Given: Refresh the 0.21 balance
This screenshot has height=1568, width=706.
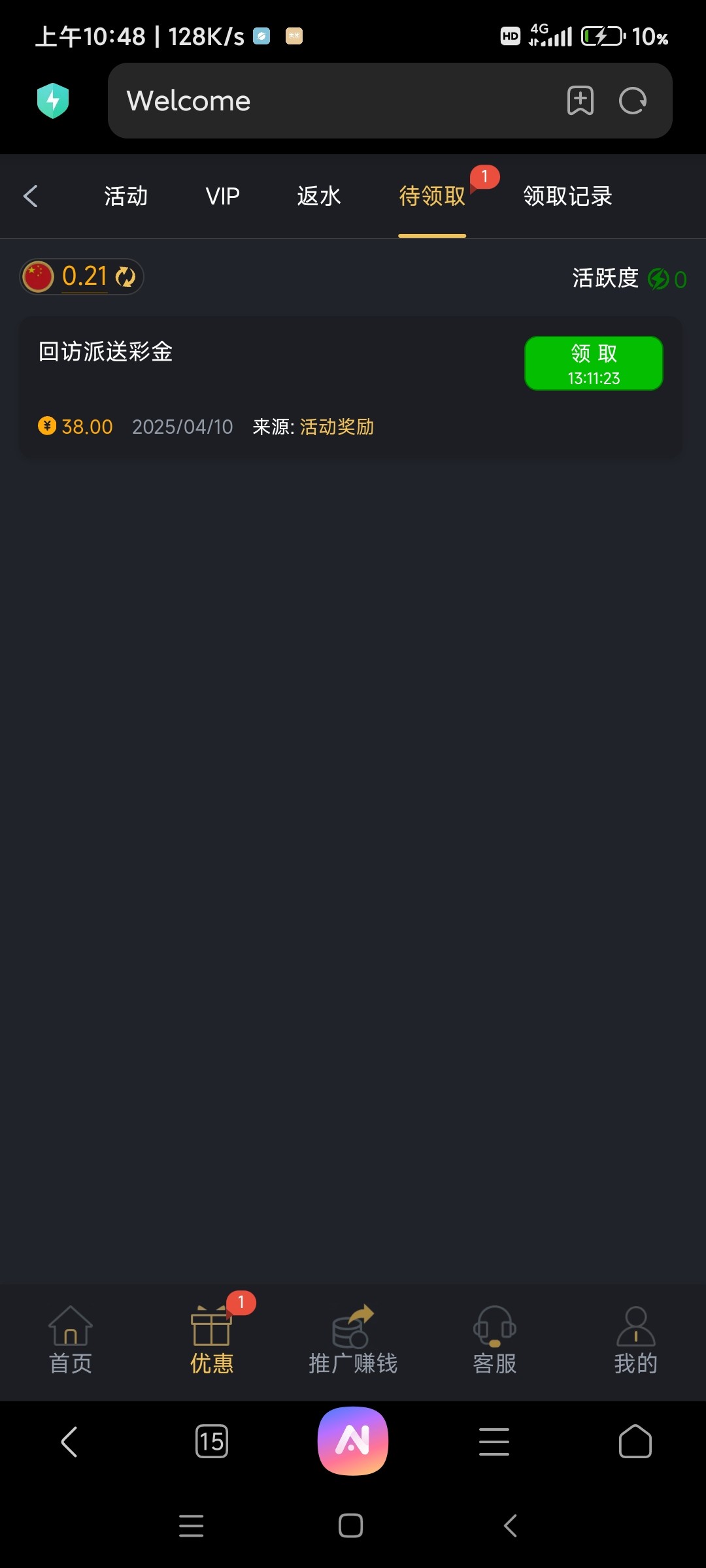Looking at the screenshot, I should pos(126,277).
